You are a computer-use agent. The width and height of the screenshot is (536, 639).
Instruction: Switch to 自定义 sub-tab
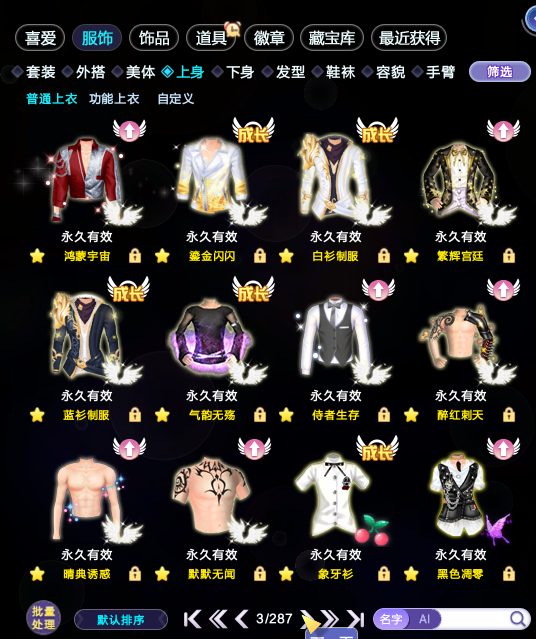[x=175, y=99]
